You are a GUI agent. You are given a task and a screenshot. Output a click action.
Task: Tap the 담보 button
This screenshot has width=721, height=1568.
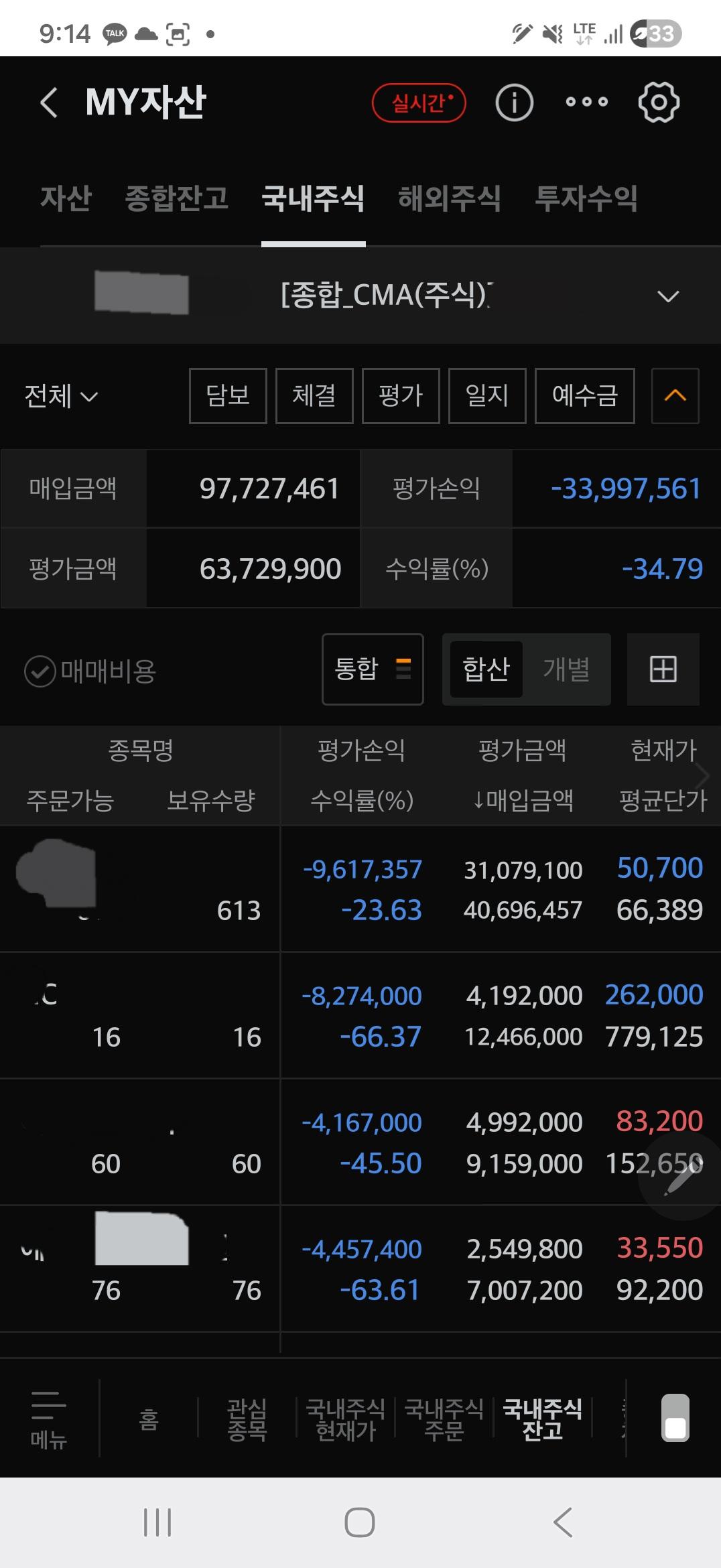(x=228, y=395)
